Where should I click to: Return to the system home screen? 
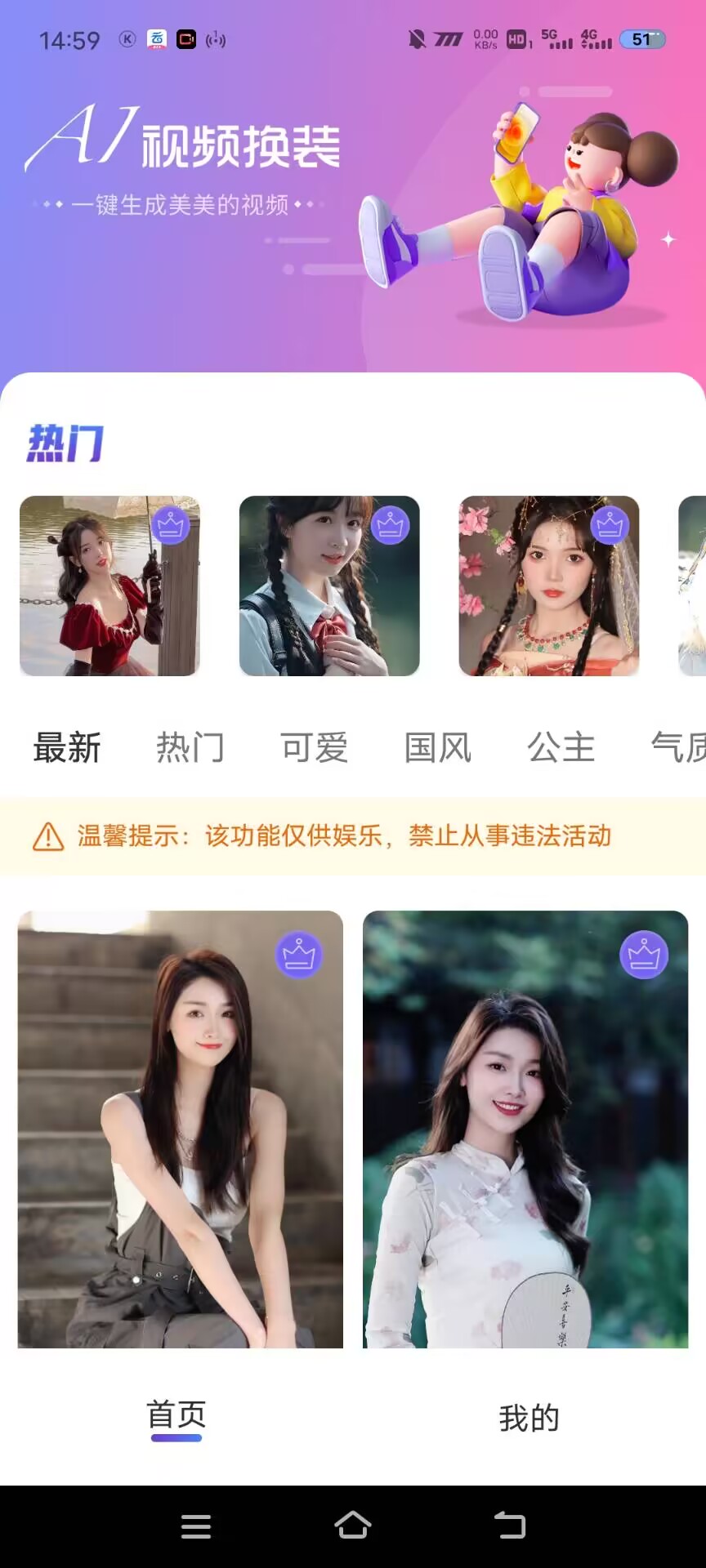click(x=353, y=1525)
